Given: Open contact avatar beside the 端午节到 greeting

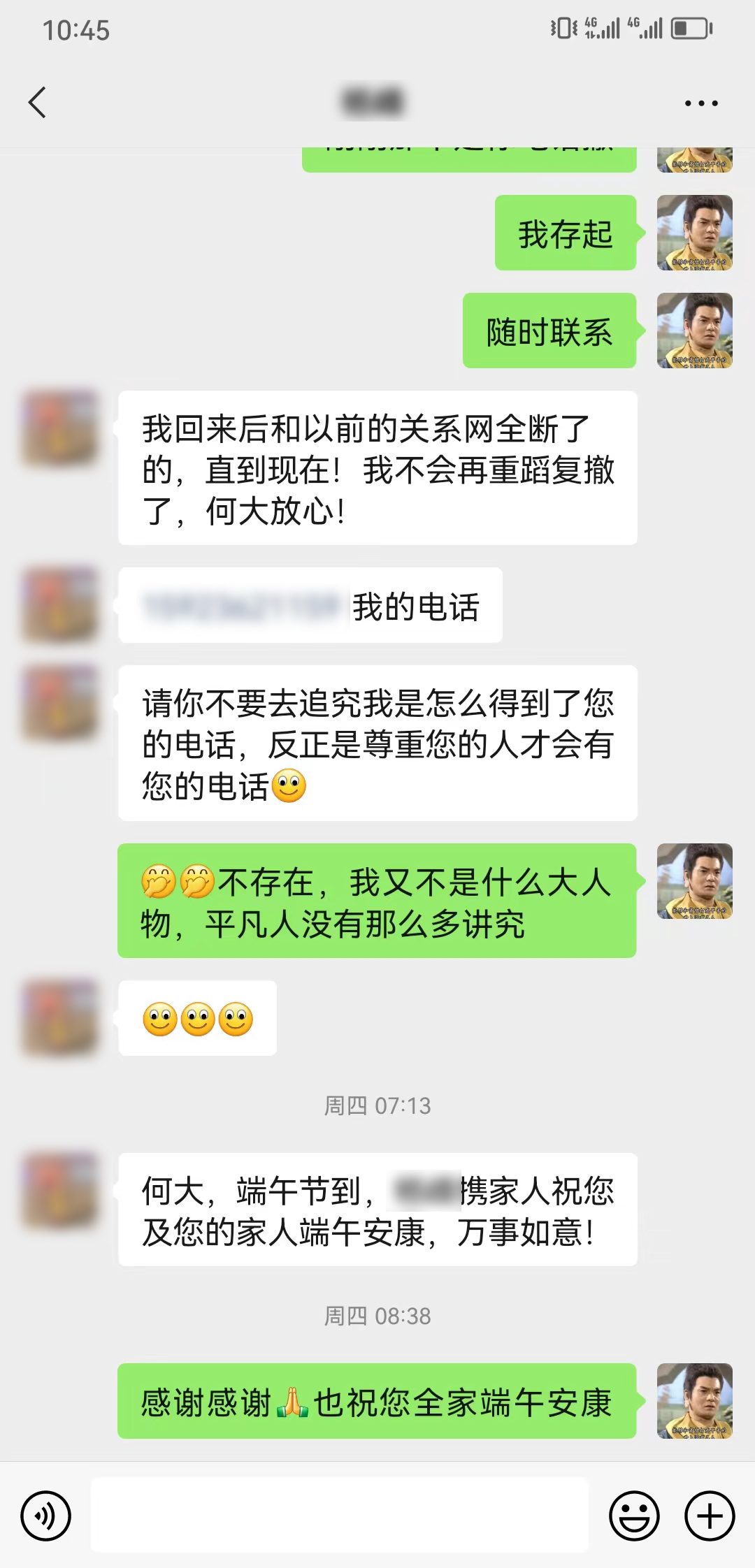Looking at the screenshot, I should coord(60,1191).
